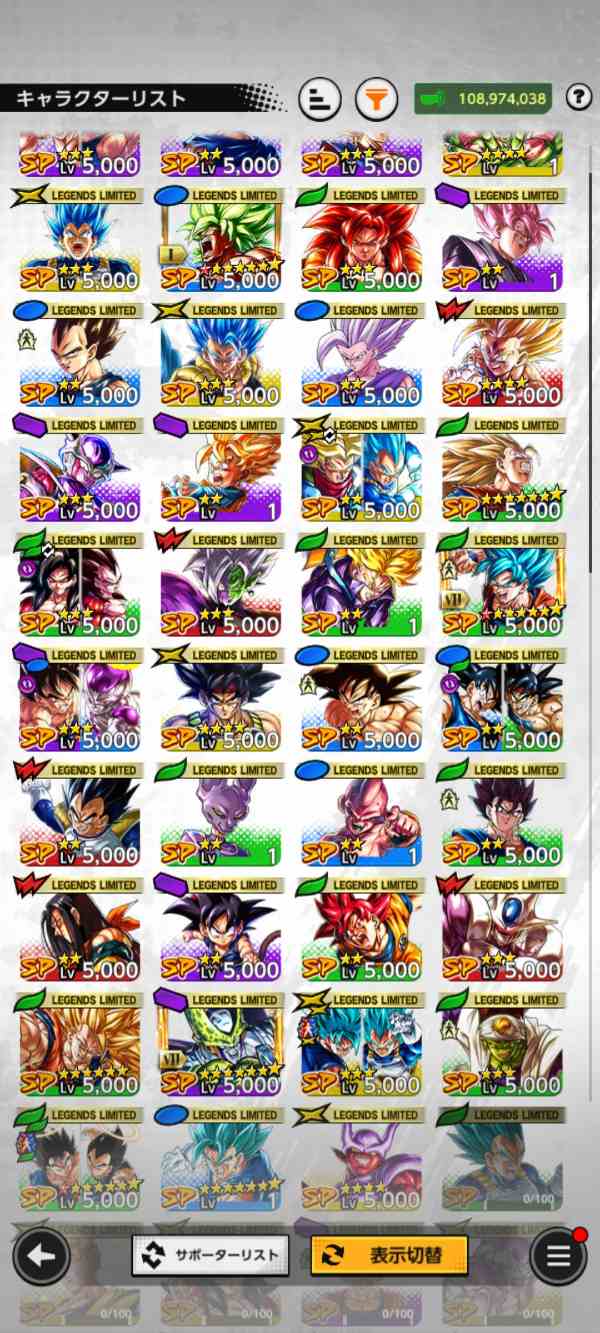Image resolution: width=600 pixels, height=1333 pixels.
Task: Tap the 表示切替 display switch button
Action: (x=389, y=1254)
